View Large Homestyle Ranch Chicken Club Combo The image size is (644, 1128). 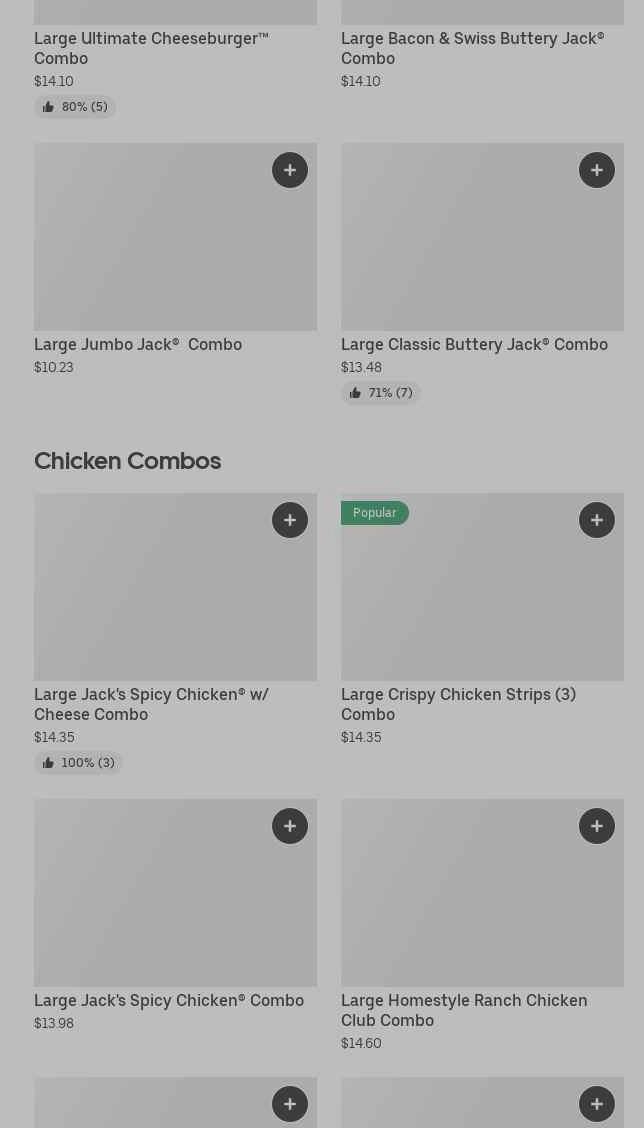pyautogui.click(x=464, y=1010)
